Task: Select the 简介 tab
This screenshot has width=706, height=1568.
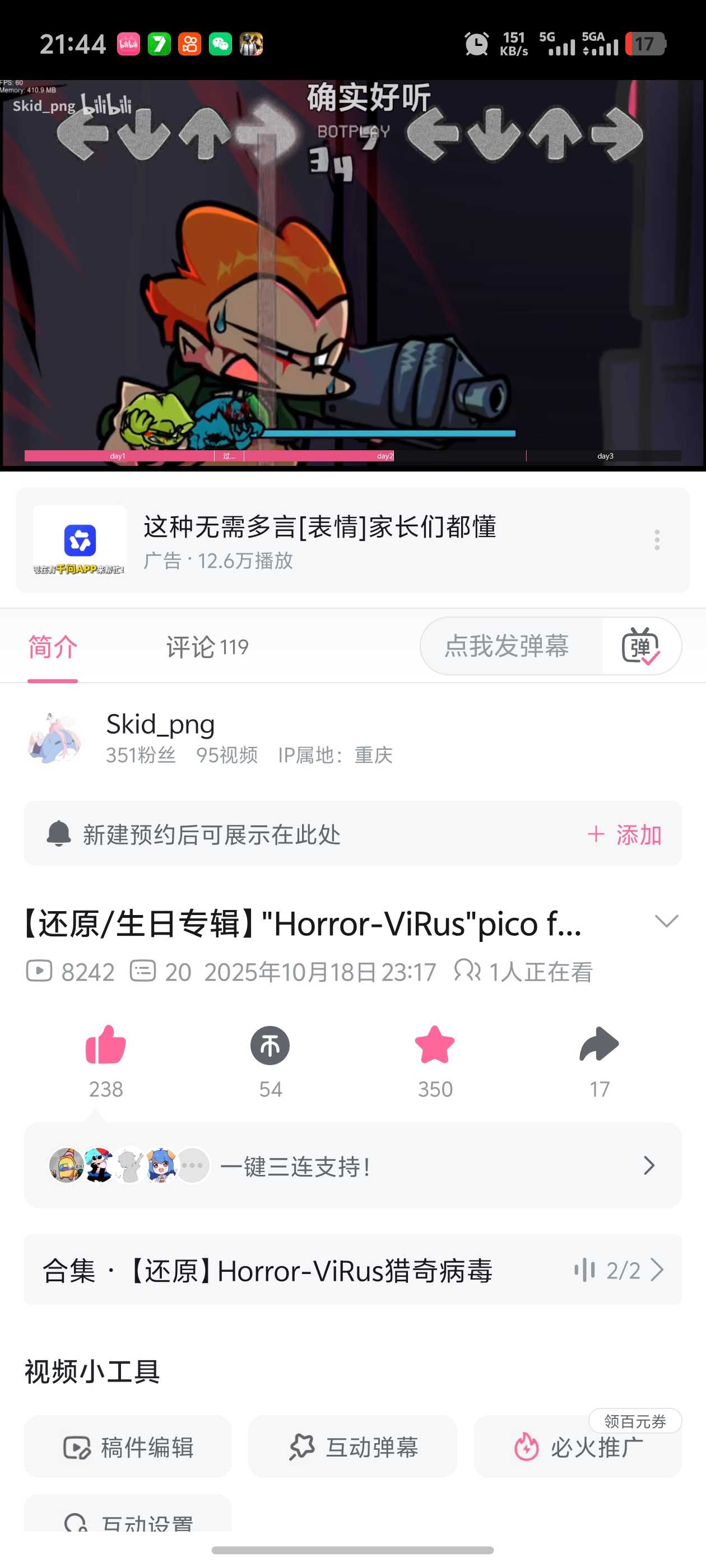Action: [x=53, y=647]
